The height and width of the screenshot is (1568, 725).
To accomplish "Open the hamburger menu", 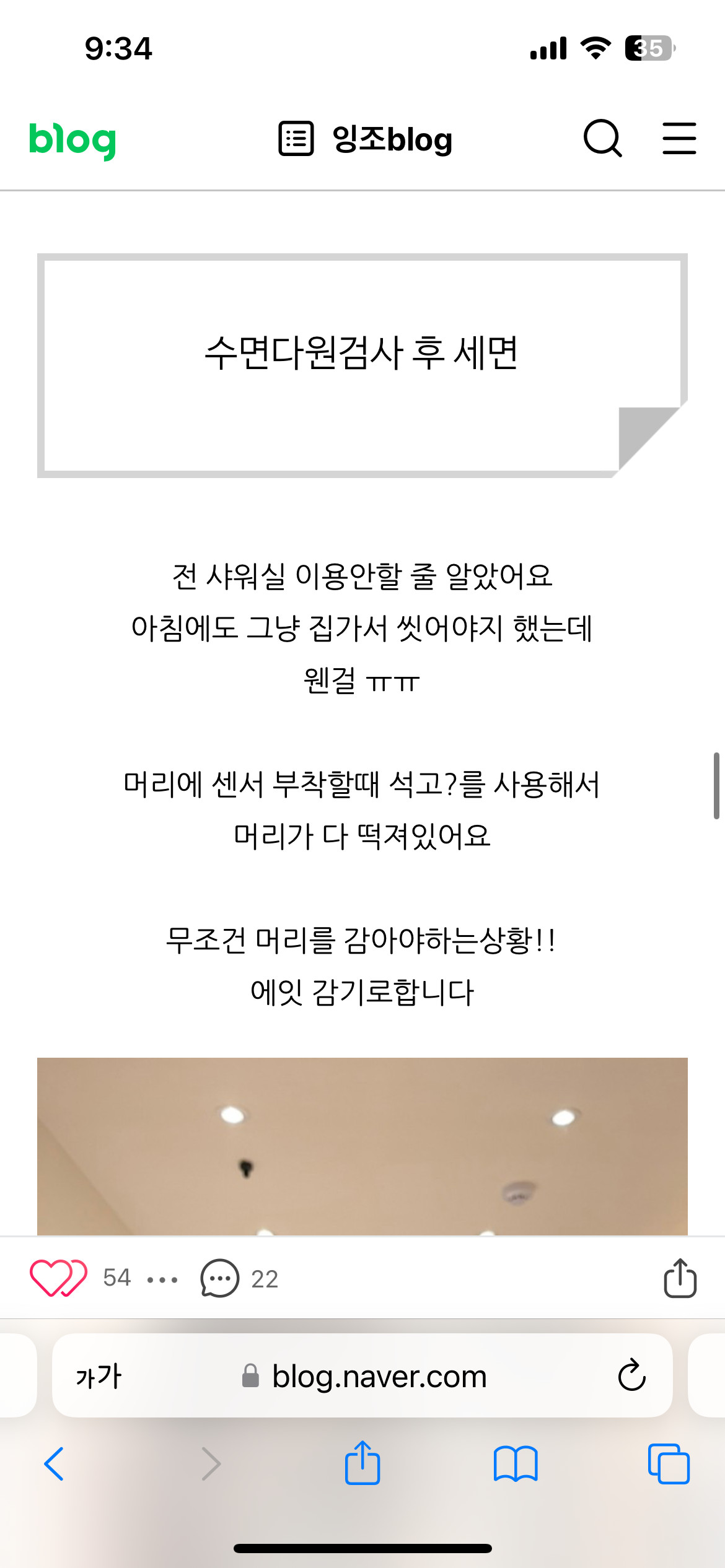I will (679, 138).
